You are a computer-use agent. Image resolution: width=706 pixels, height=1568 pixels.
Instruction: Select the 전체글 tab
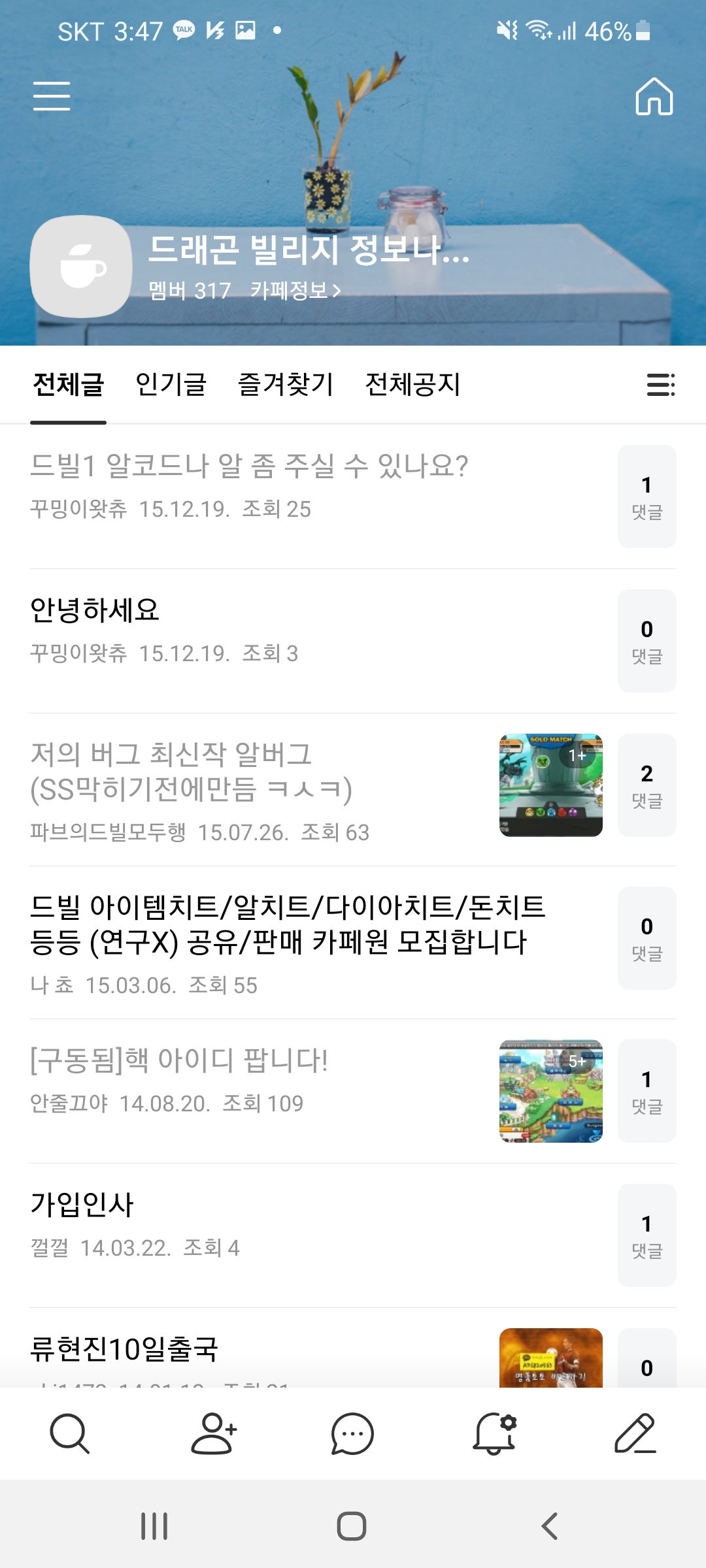(69, 384)
